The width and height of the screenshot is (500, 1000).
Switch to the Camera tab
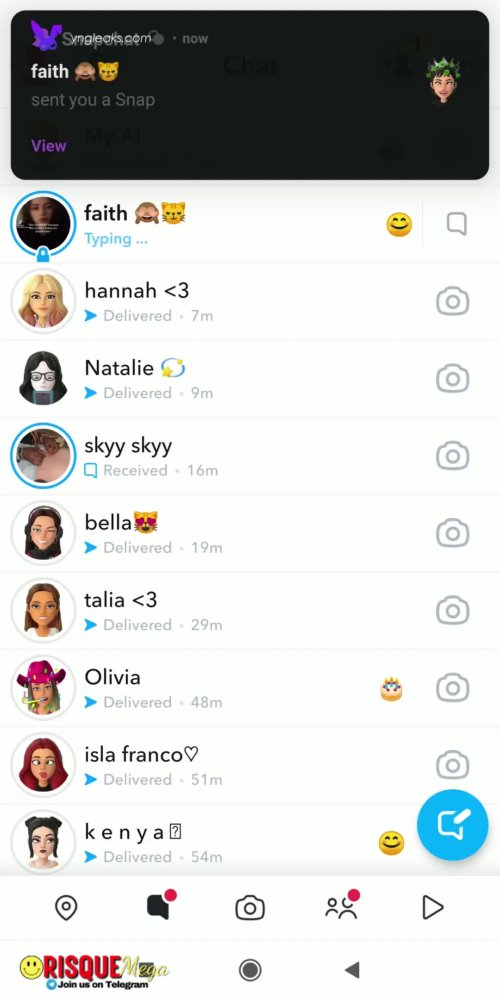(249, 907)
